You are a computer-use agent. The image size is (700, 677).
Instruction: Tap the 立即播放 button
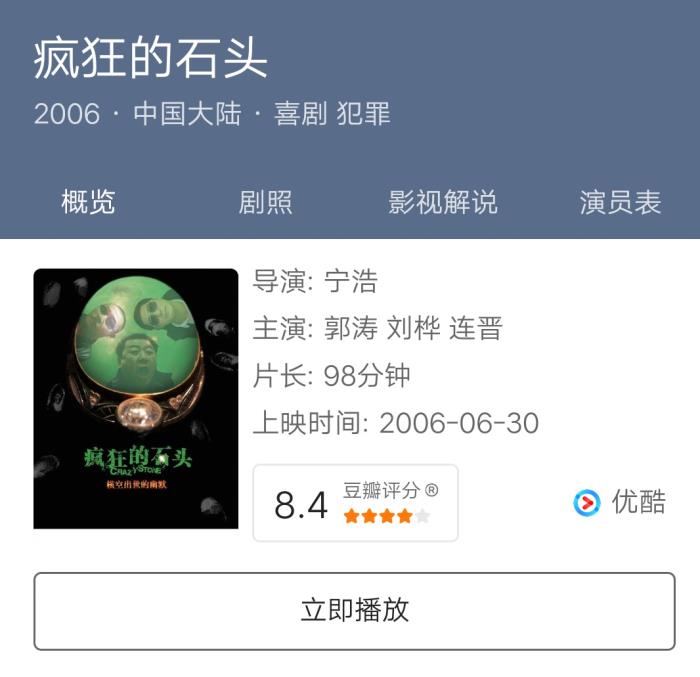354,611
